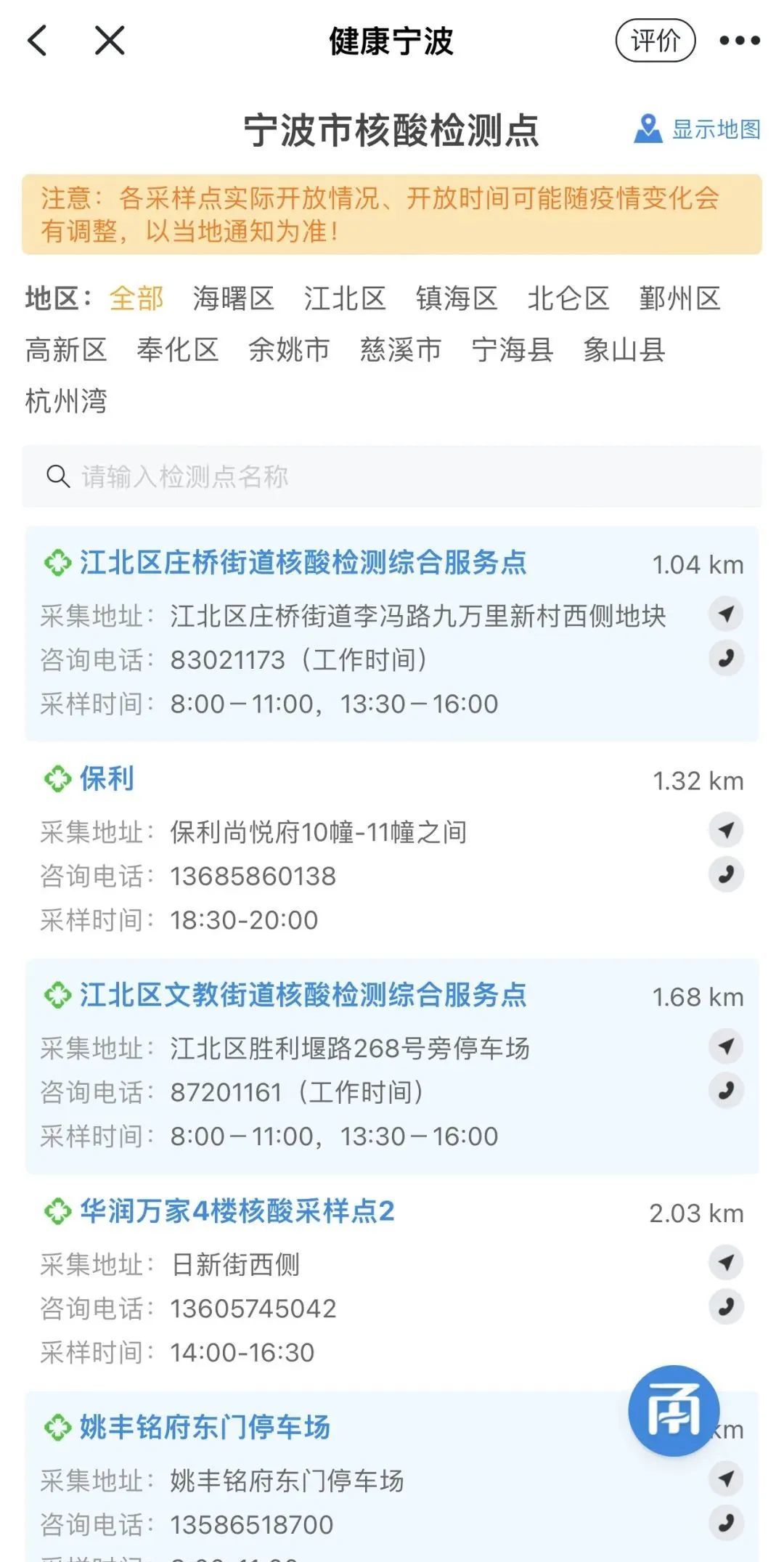The width and height of the screenshot is (784, 1562).
Task: Open the 评价 rating button
Action: click(655, 42)
